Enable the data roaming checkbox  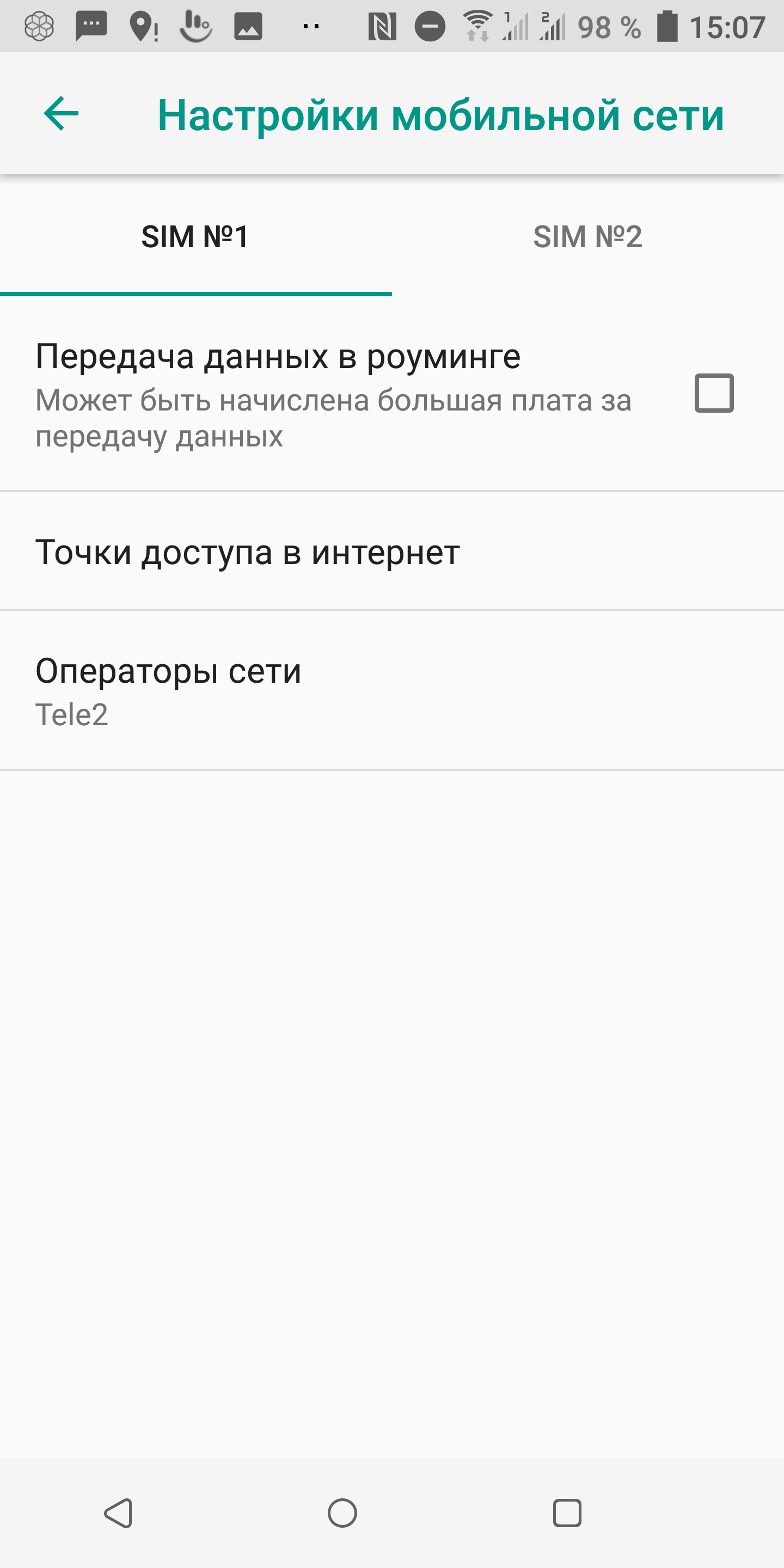pos(713,393)
